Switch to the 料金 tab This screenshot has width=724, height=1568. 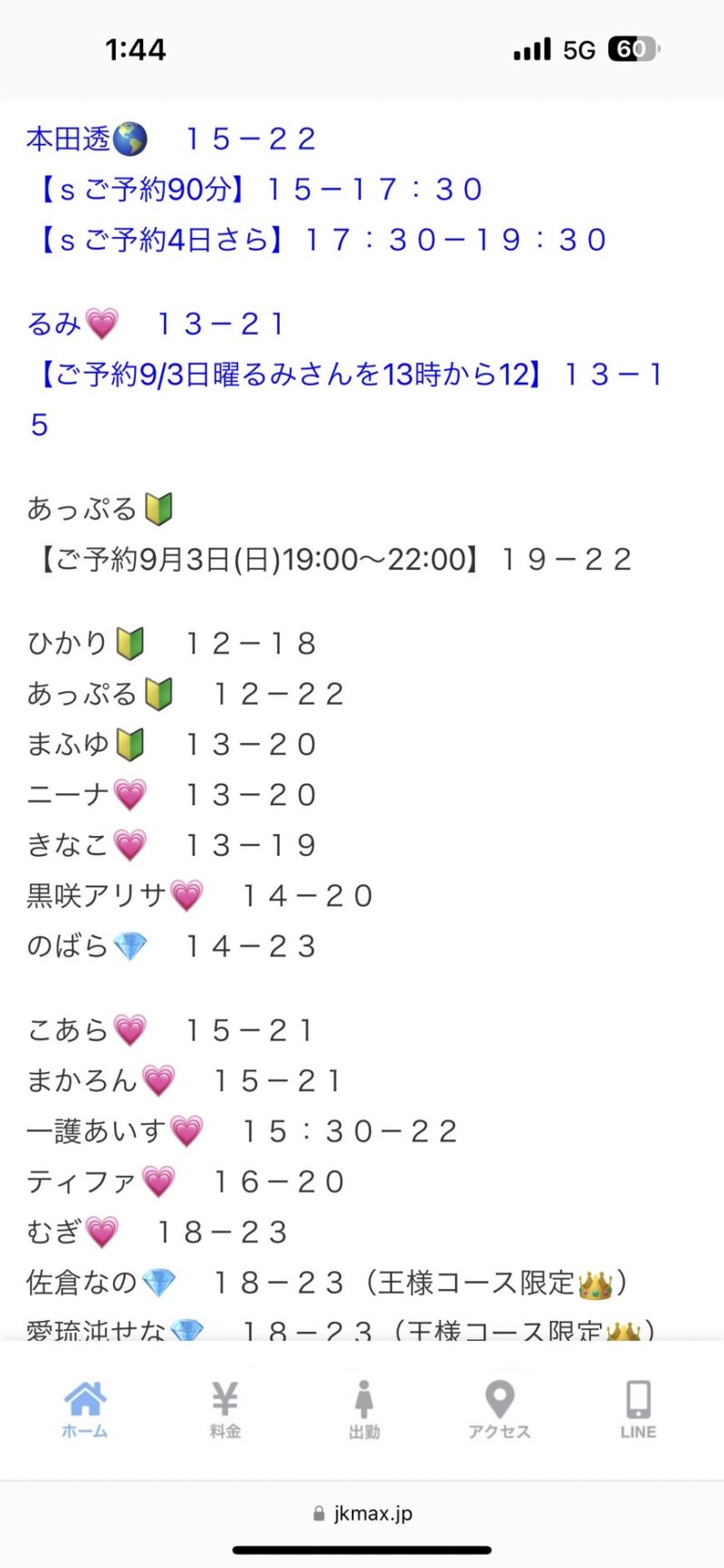[224, 1410]
